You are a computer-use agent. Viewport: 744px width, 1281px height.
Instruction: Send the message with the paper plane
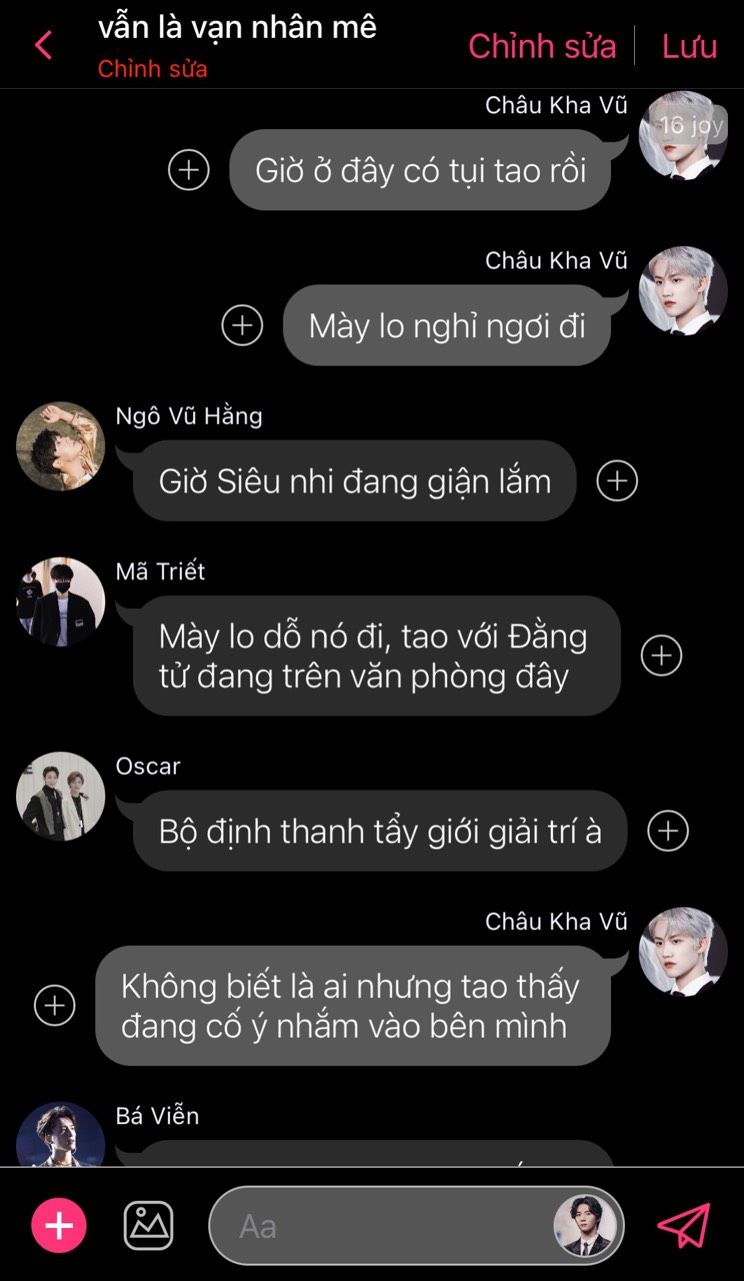coord(684,1225)
